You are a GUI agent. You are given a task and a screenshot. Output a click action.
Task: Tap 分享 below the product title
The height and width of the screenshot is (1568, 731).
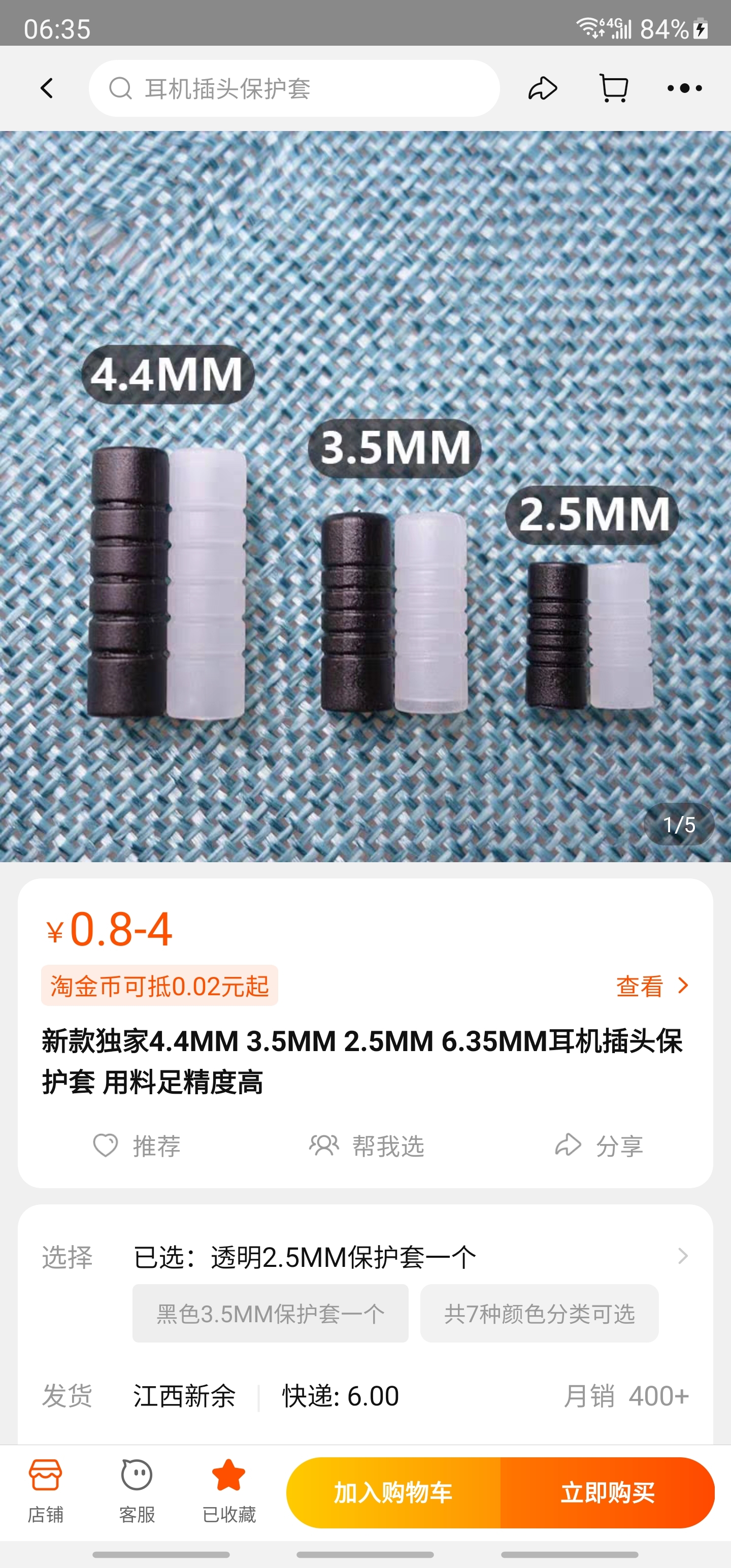tap(599, 1146)
